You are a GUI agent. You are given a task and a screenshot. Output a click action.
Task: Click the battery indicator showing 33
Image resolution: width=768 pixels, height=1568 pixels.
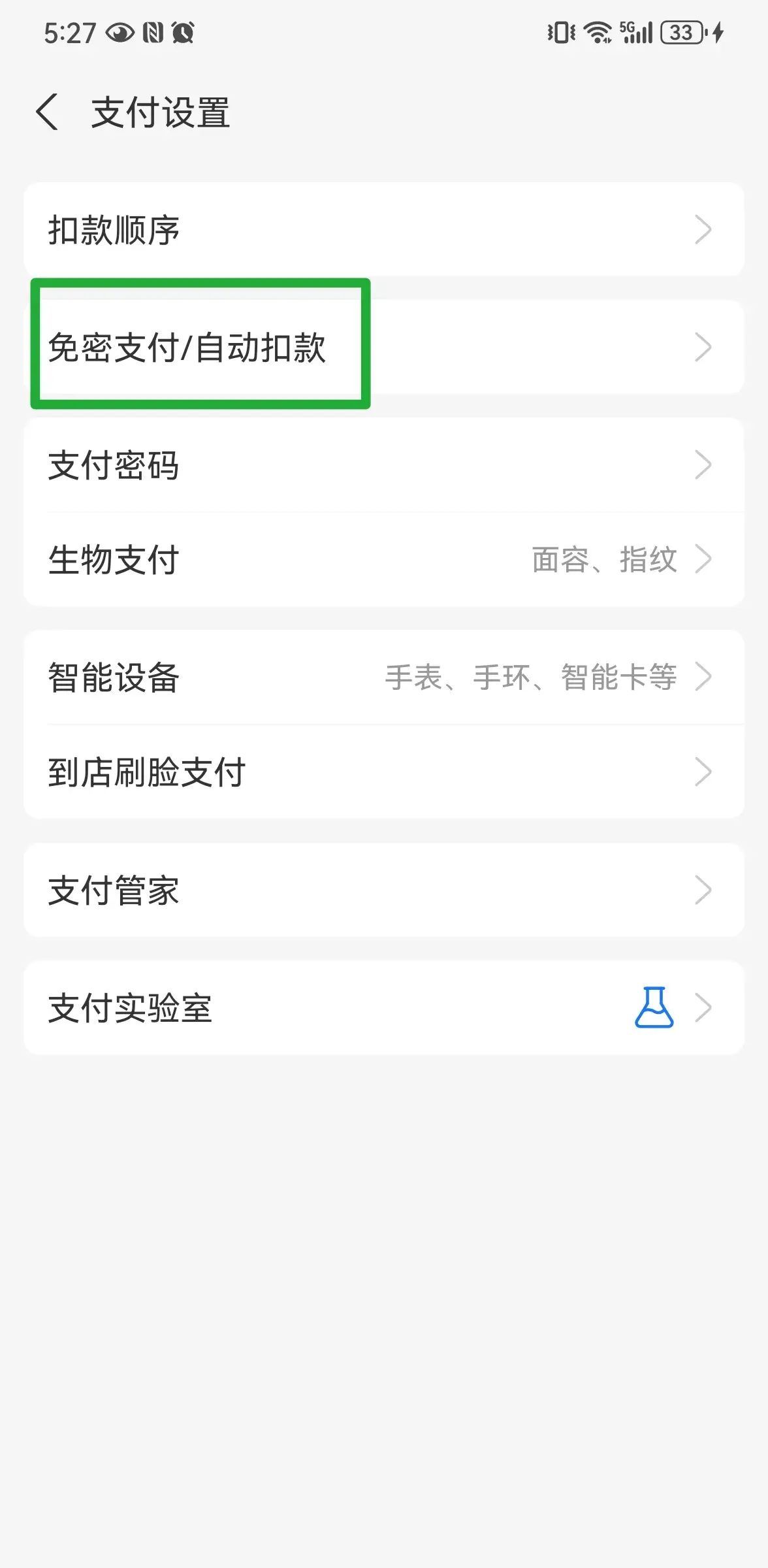click(x=681, y=32)
